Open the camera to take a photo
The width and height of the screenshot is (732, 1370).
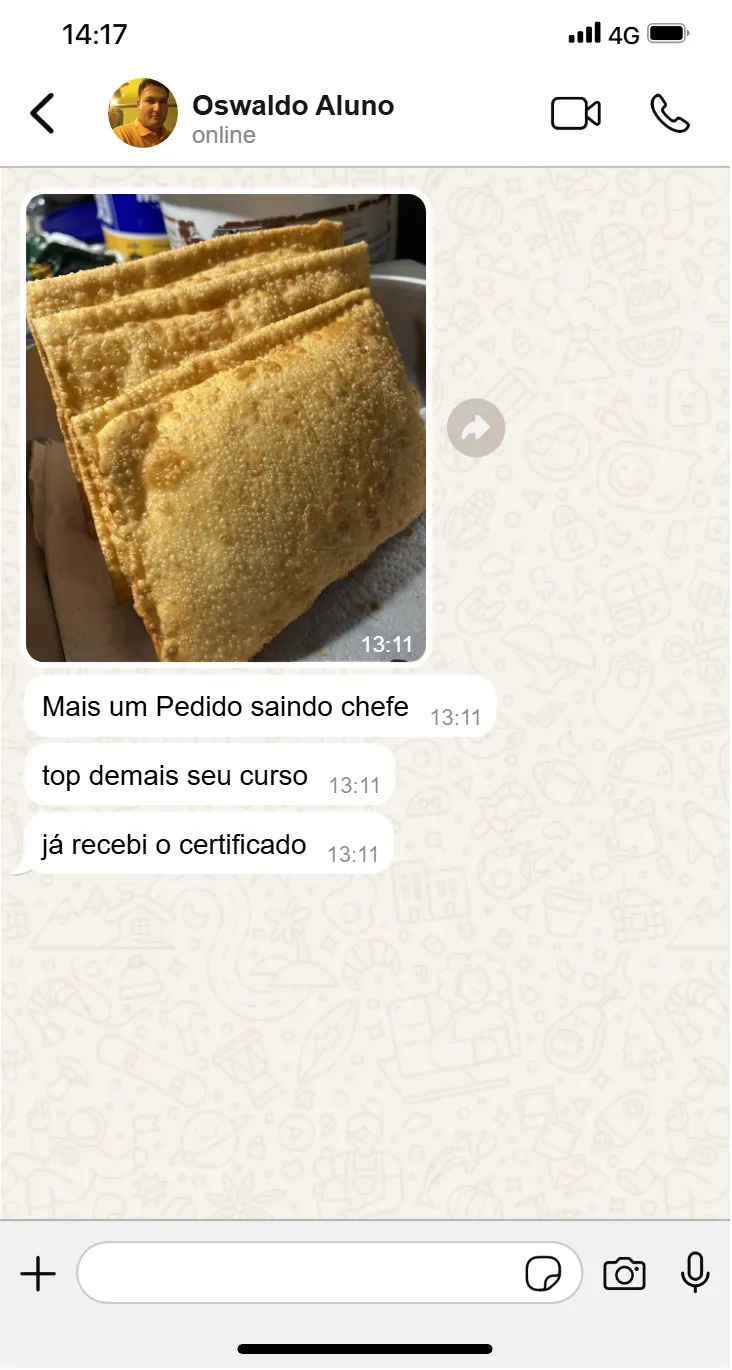point(624,1275)
